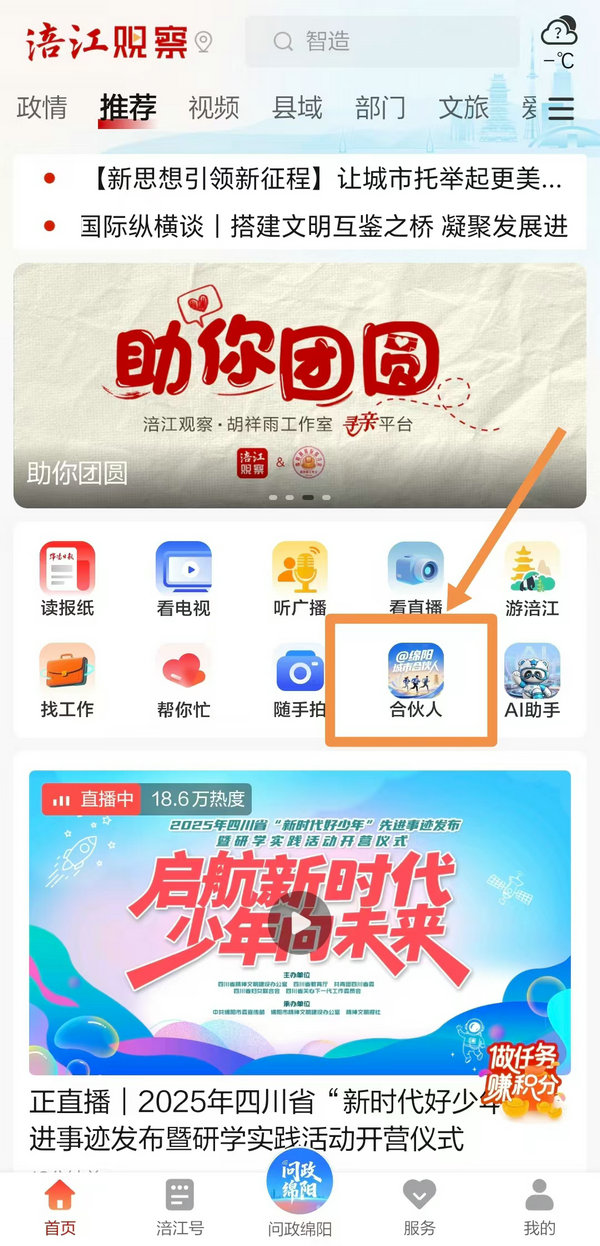Switch to the 视频 tab

pos(214,108)
